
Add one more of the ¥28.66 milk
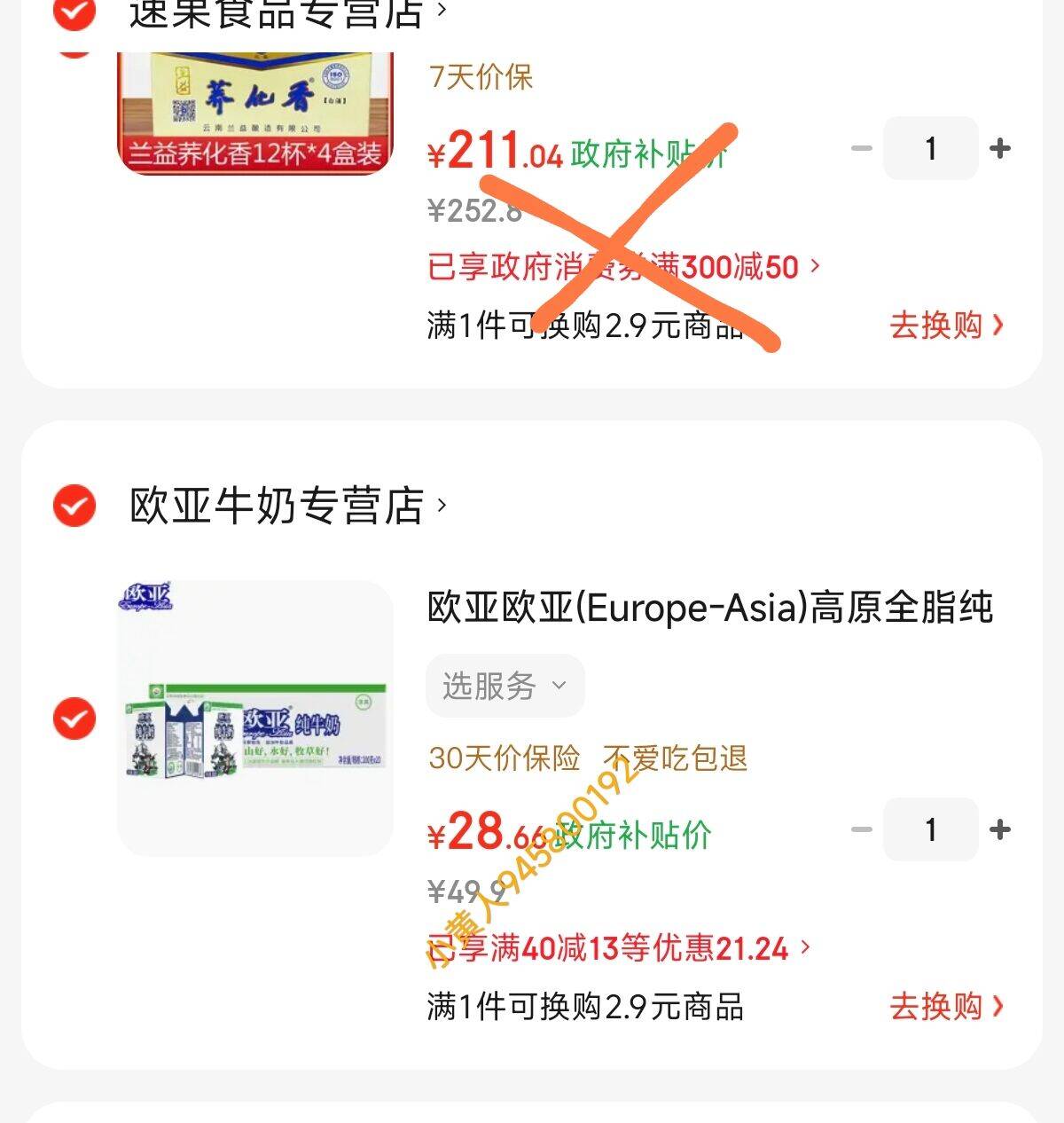point(1000,830)
